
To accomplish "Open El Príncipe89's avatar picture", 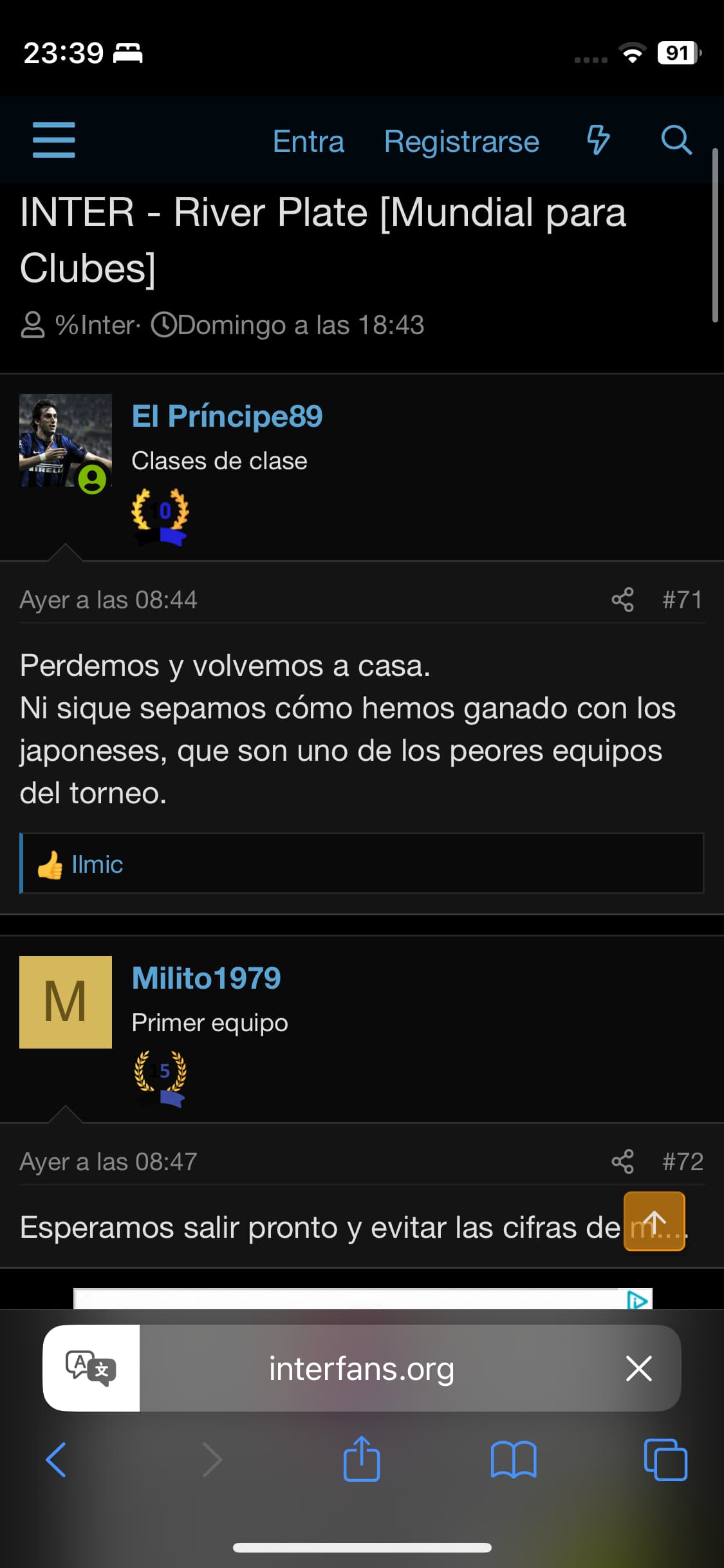I will click(65, 440).
